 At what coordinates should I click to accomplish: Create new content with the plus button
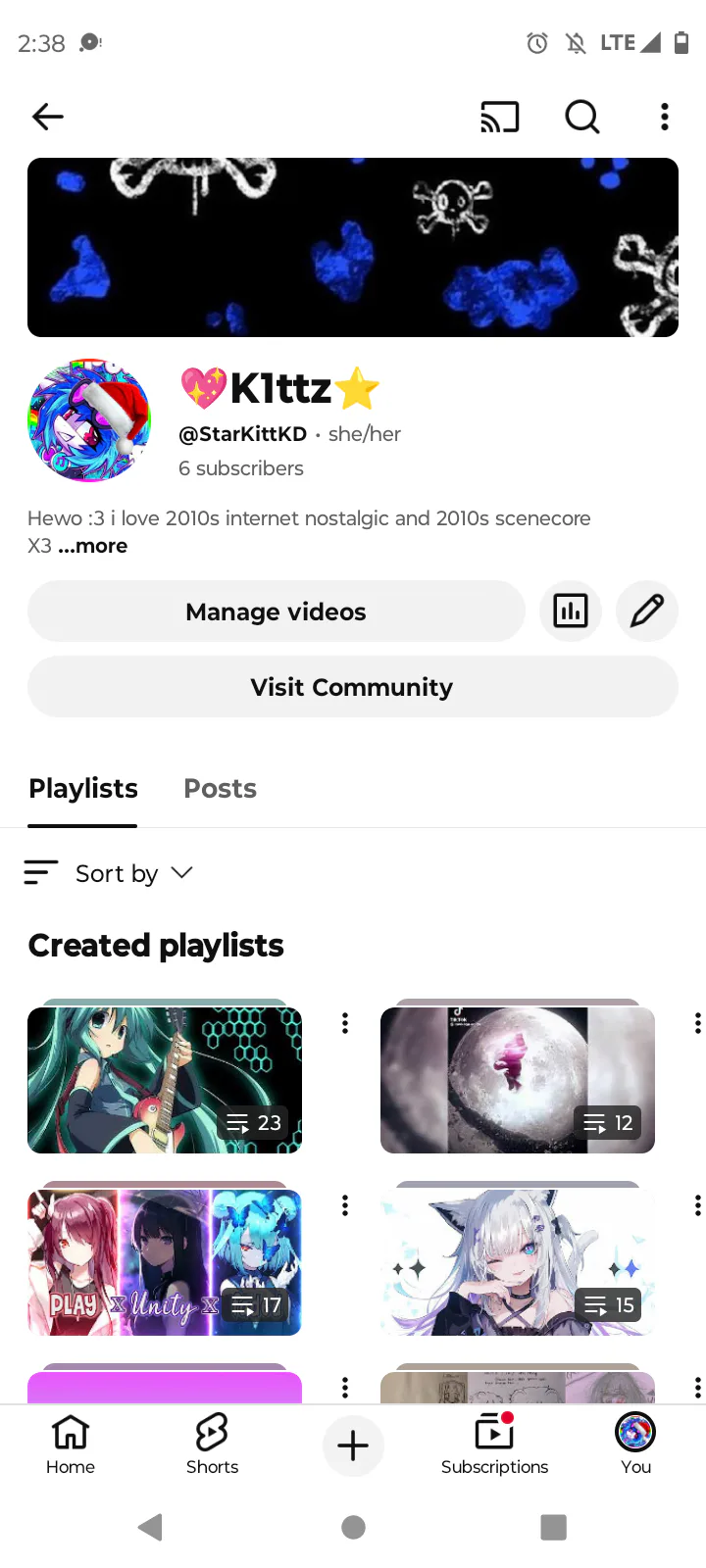pos(353,1445)
